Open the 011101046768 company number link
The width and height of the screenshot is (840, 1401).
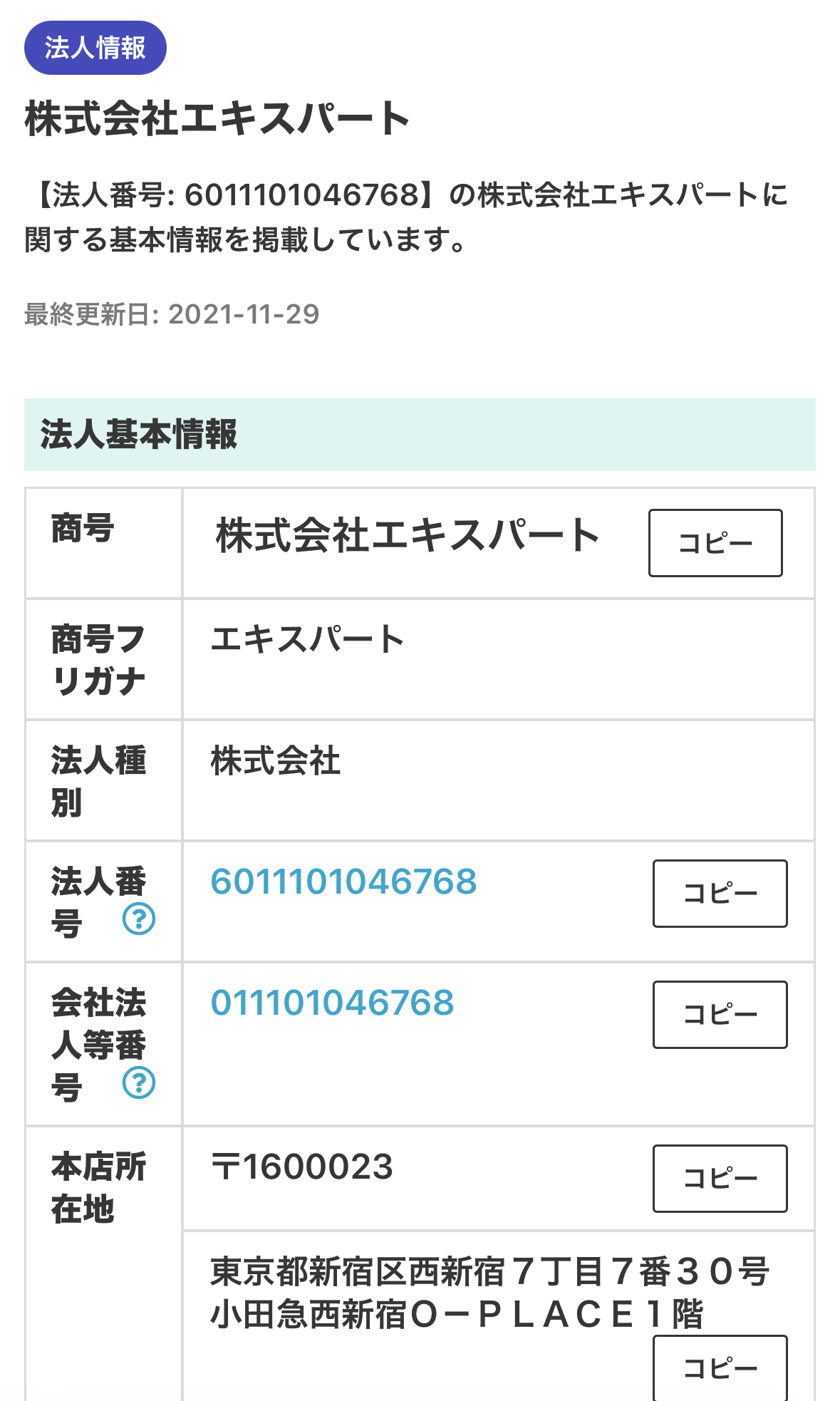[x=332, y=1003]
